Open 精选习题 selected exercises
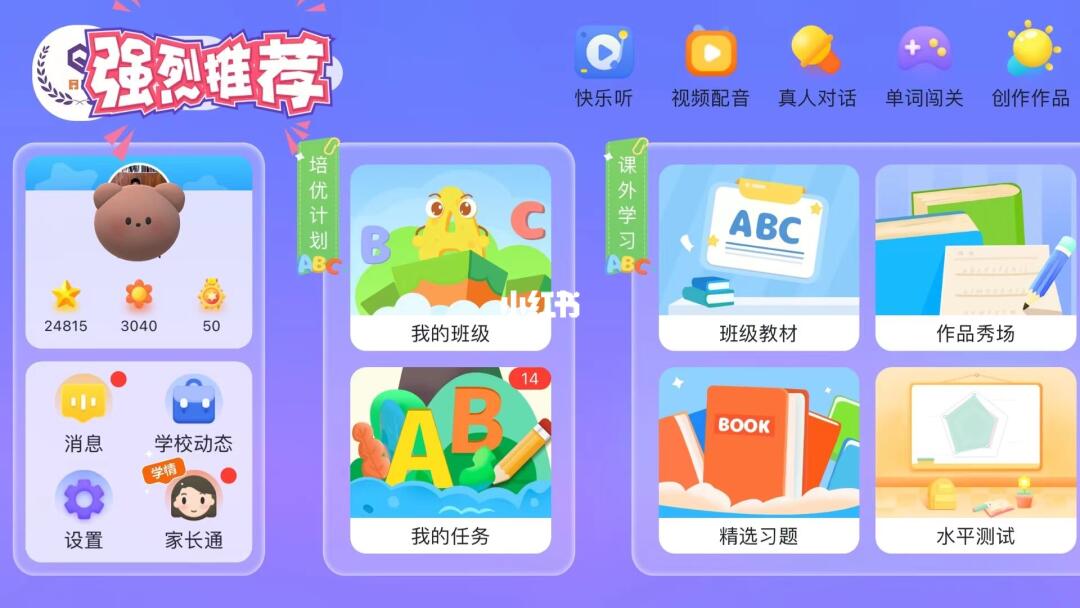 point(758,460)
